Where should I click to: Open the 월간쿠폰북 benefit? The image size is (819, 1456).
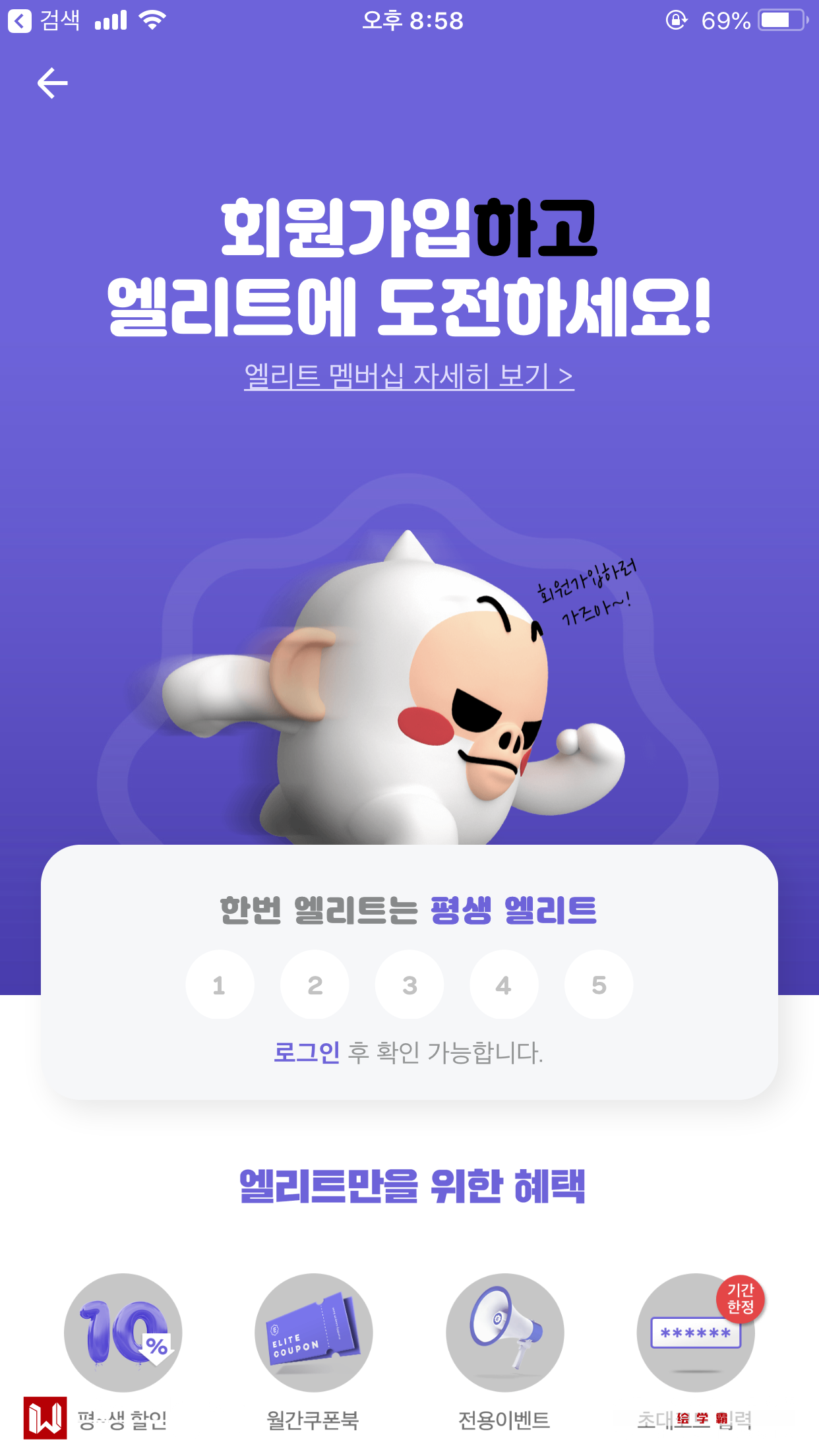(x=313, y=1333)
